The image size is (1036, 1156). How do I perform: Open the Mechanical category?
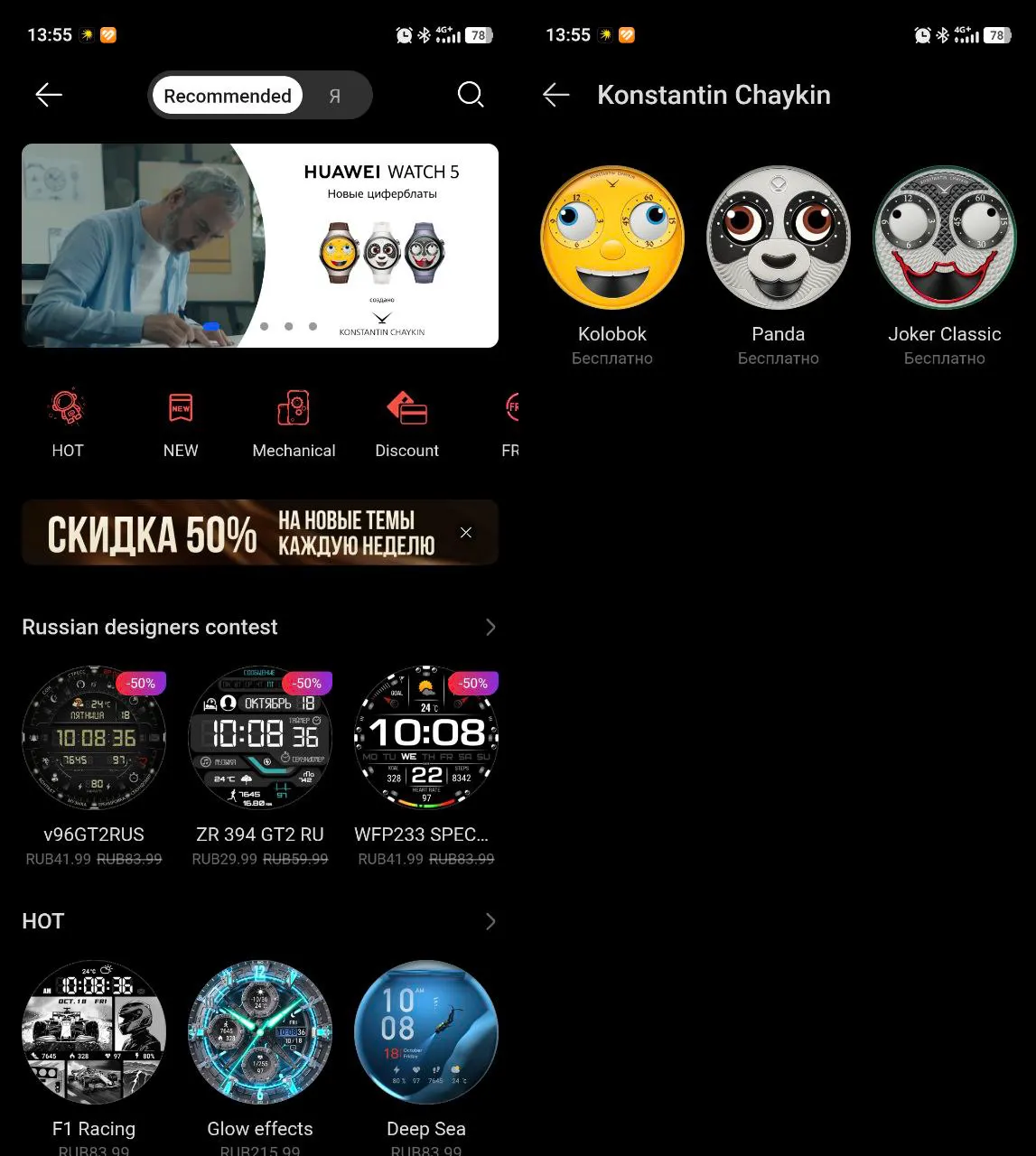click(294, 422)
